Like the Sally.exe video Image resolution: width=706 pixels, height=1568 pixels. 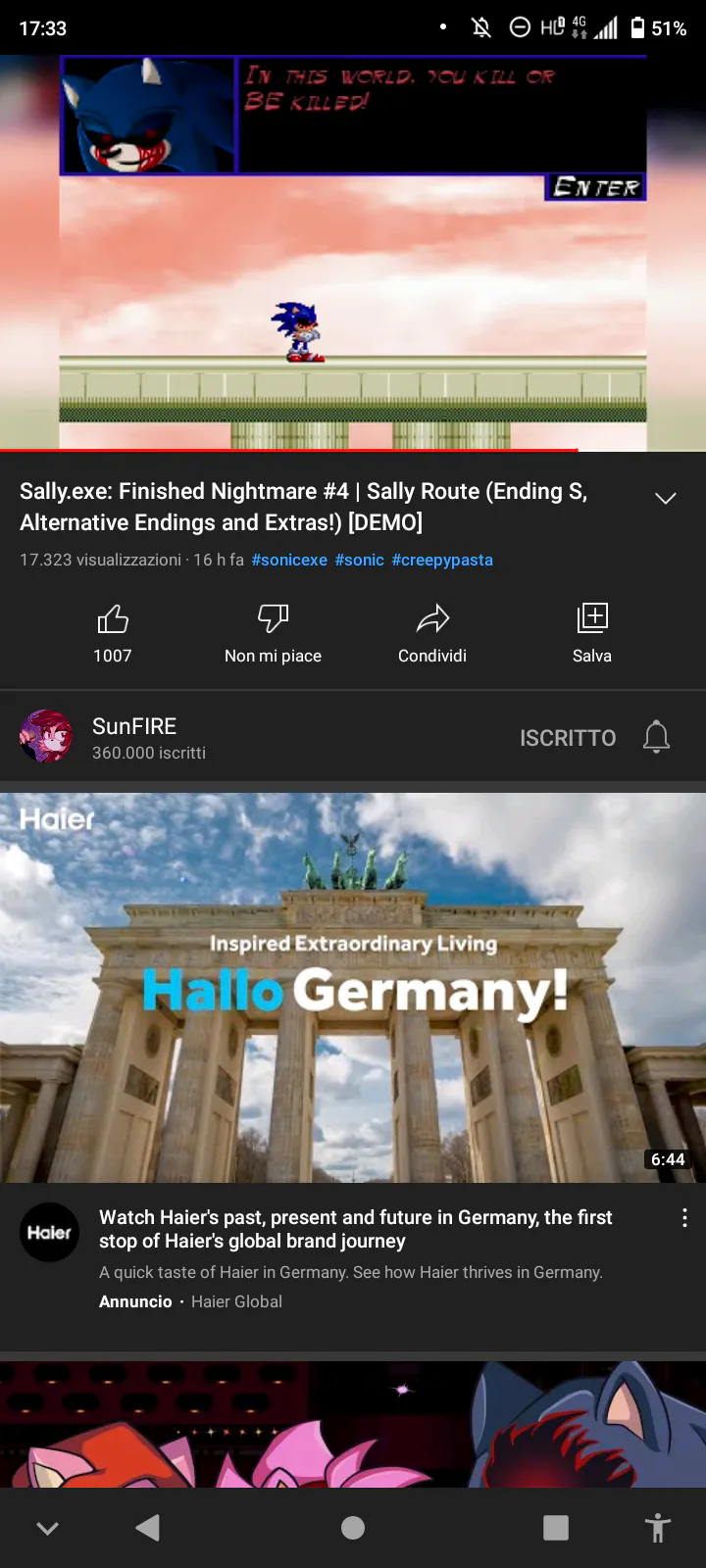pos(113,634)
